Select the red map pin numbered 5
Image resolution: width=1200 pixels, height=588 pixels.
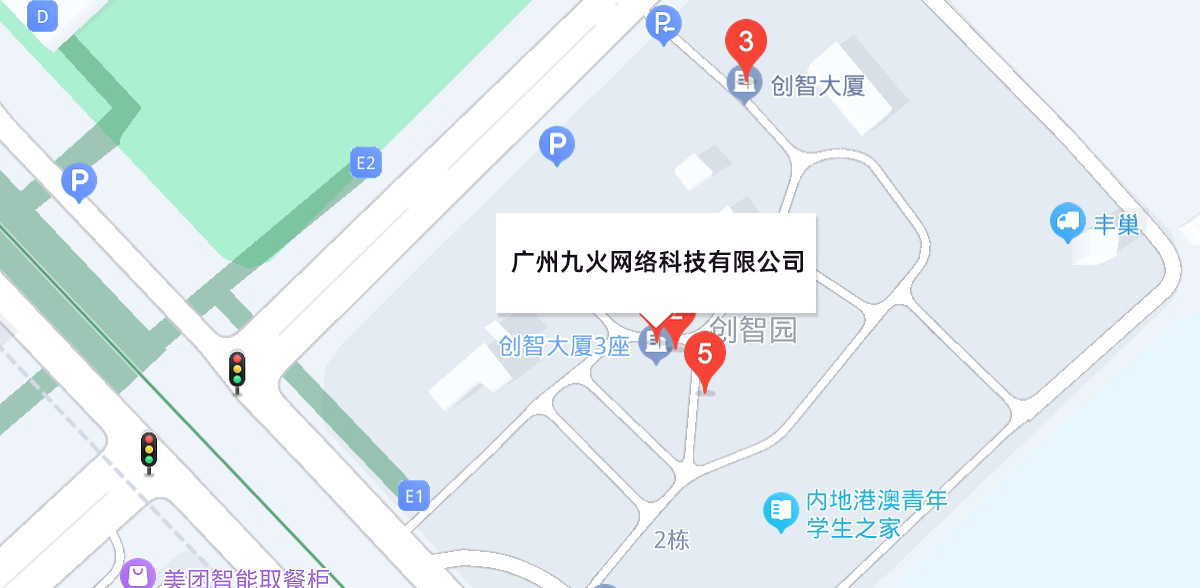point(705,357)
